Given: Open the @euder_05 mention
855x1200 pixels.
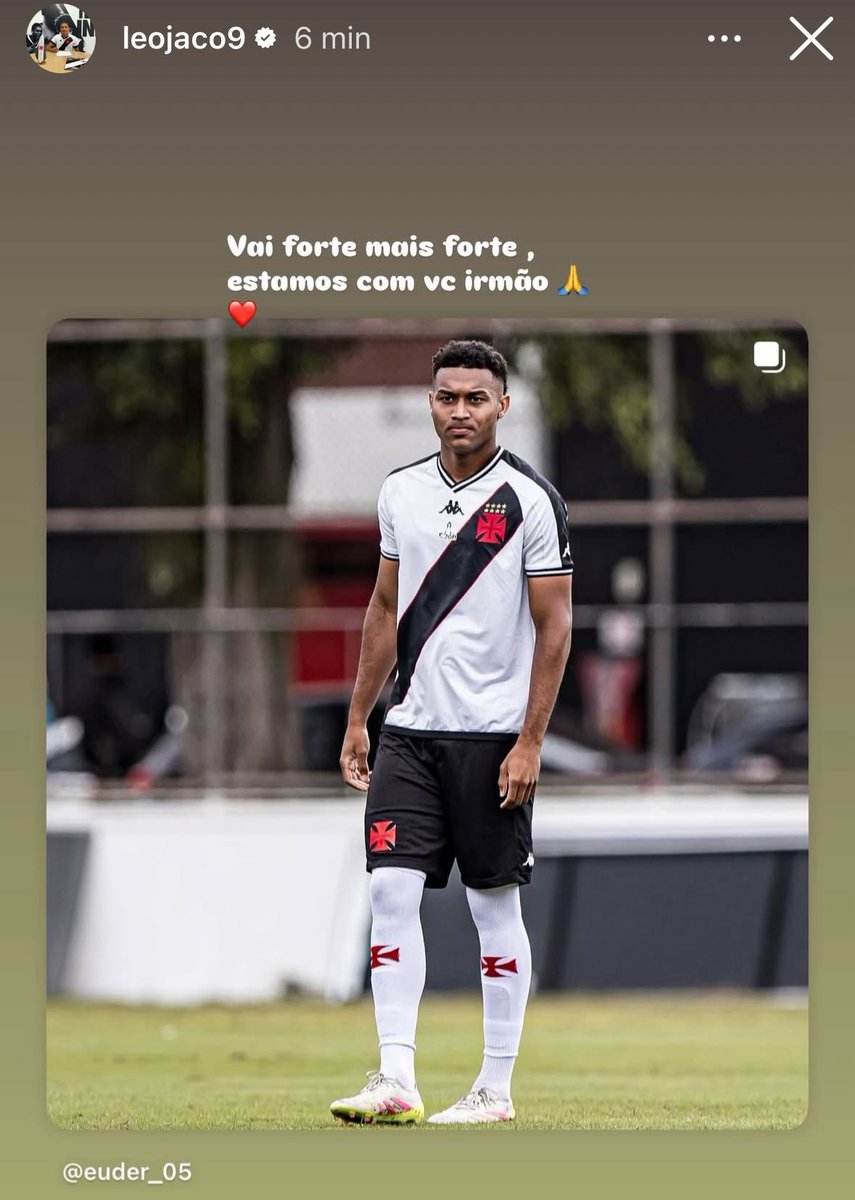Looking at the screenshot, I should (127, 1172).
